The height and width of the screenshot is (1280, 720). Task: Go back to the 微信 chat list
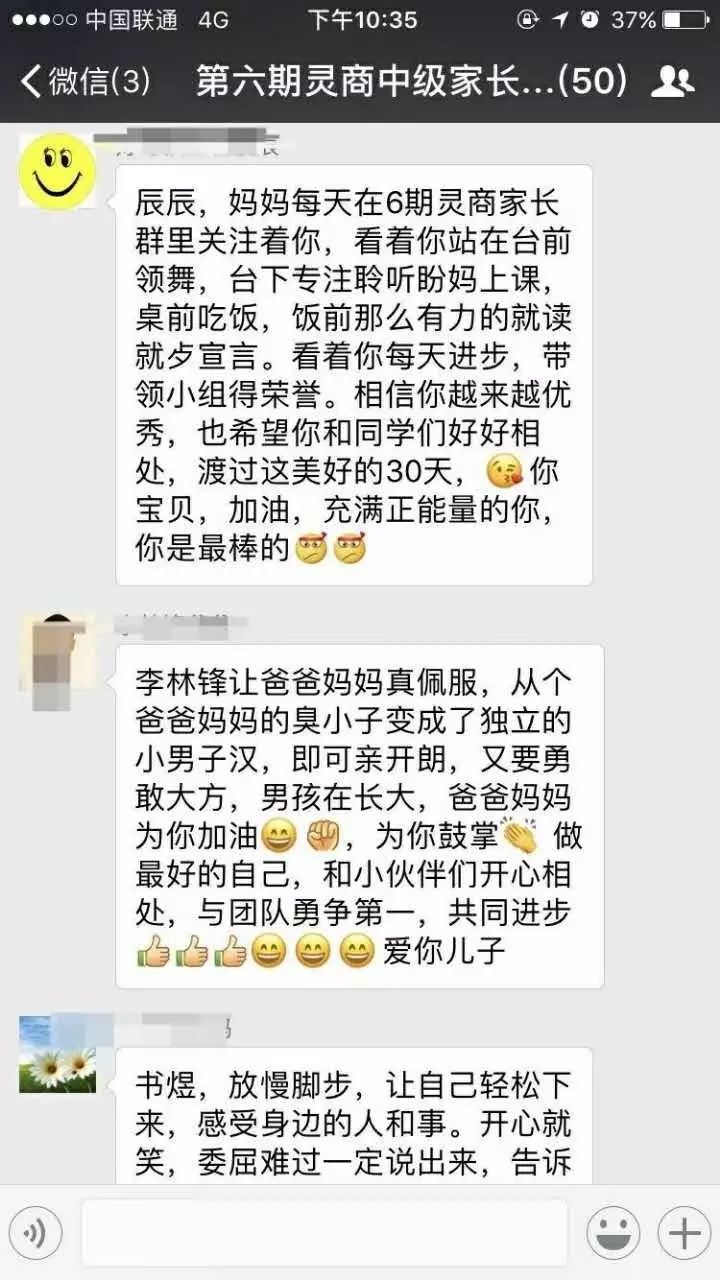point(85,81)
